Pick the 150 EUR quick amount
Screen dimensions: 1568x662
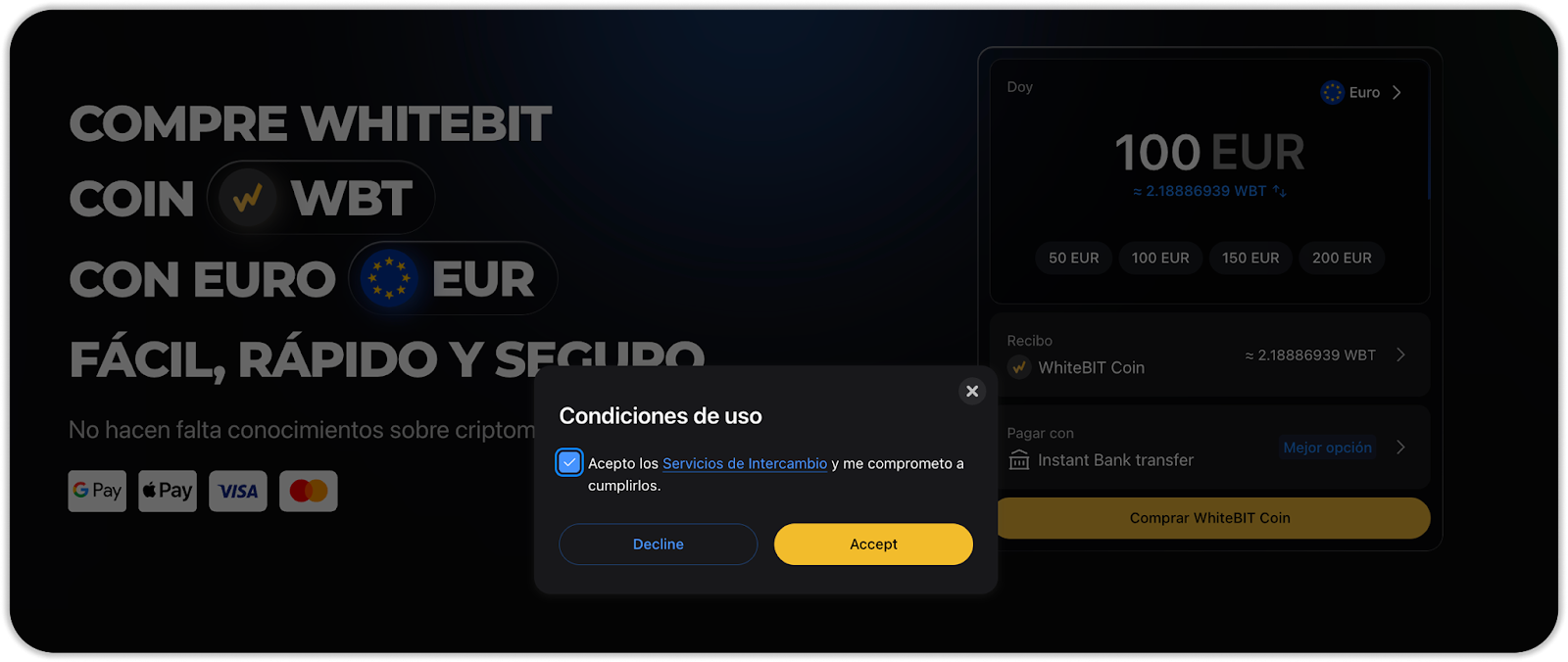(1250, 258)
